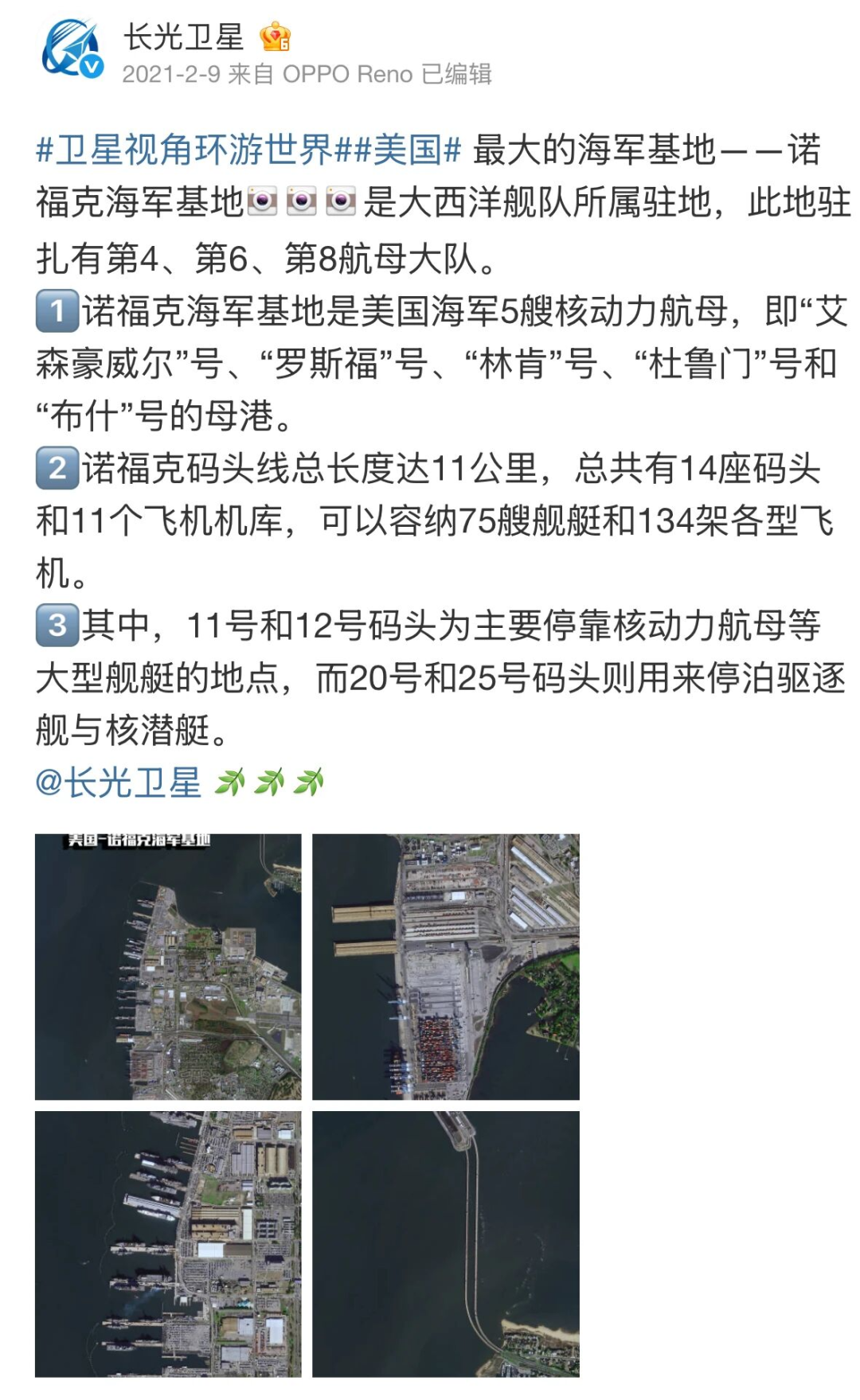Image resolution: width=860 pixels, height=1400 pixels.
Task: Open the photo of docked warships at piers
Action: (x=168, y=1244)
